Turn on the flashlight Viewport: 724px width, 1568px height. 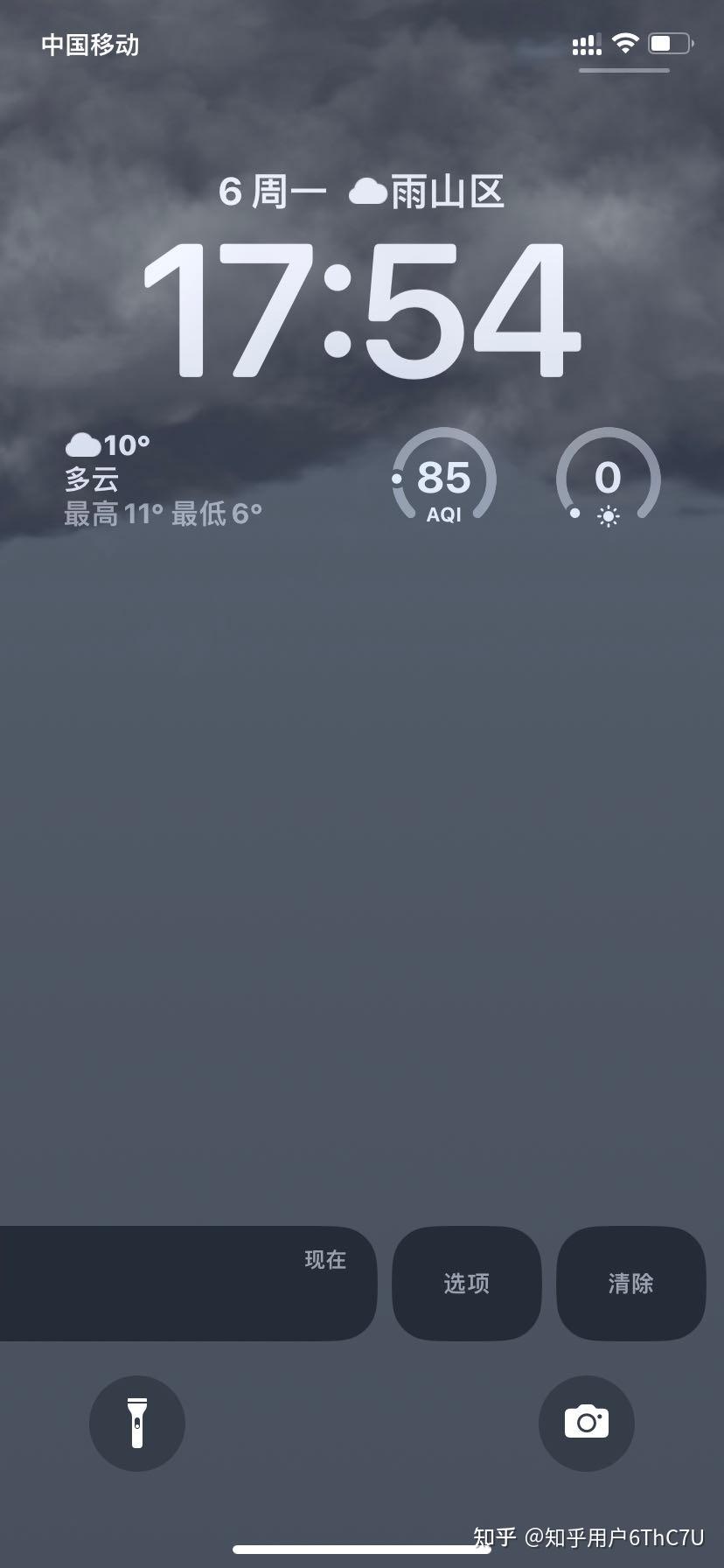(x=137, y=1423)
